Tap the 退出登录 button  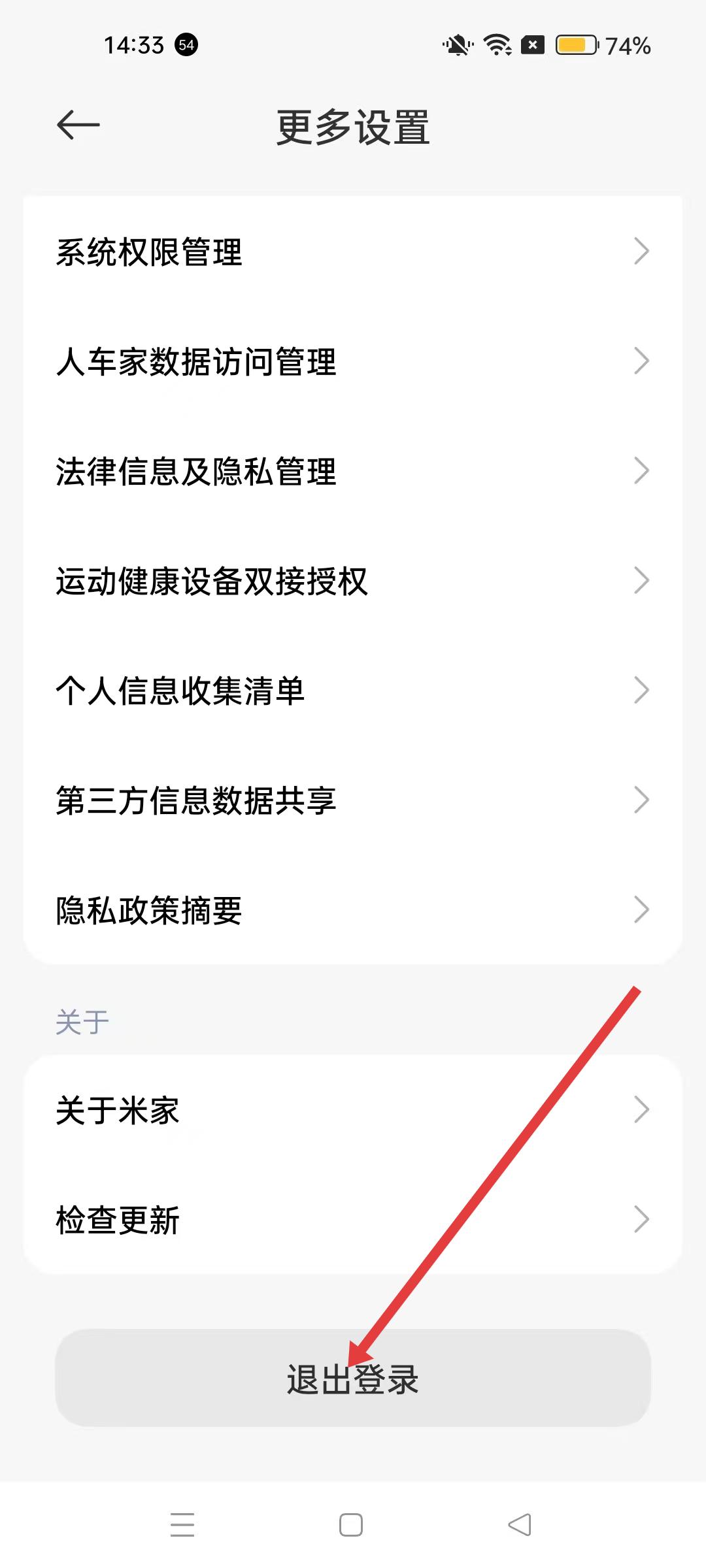353,1379
